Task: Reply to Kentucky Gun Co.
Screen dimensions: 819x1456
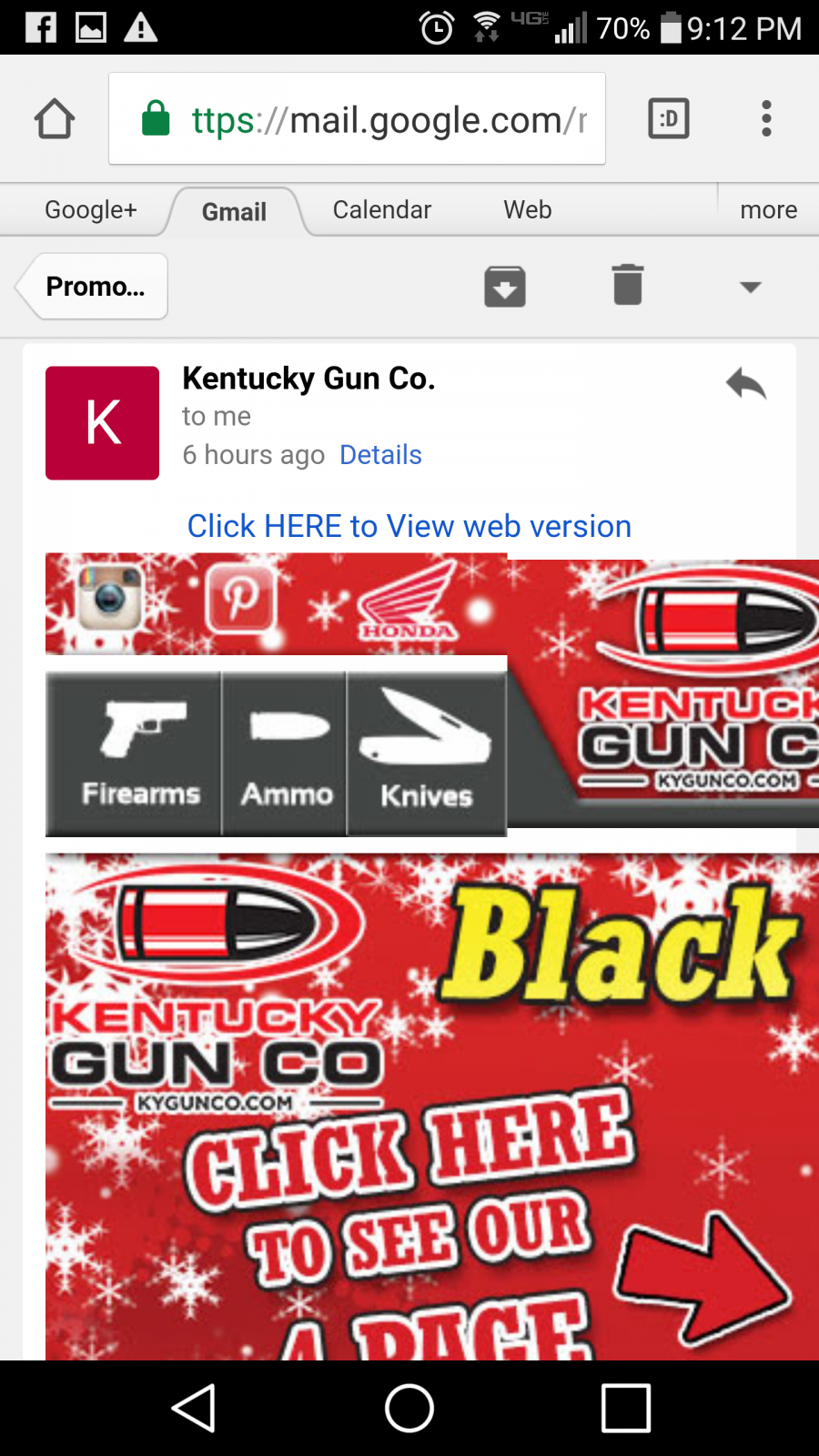Action: [746, 384]
